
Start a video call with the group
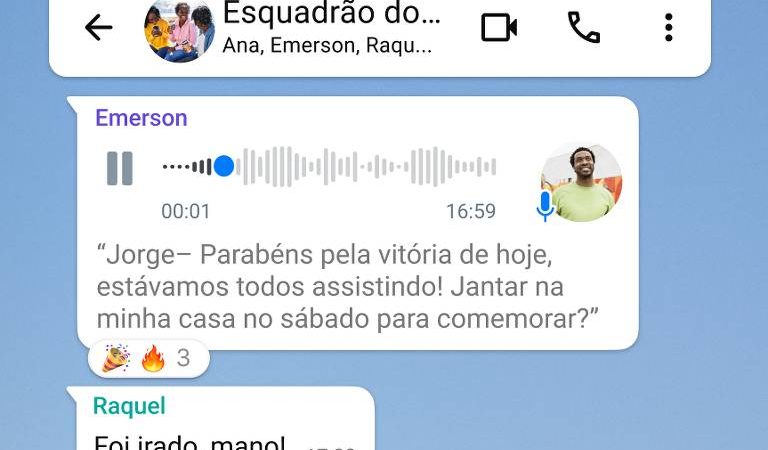(499, 28)
